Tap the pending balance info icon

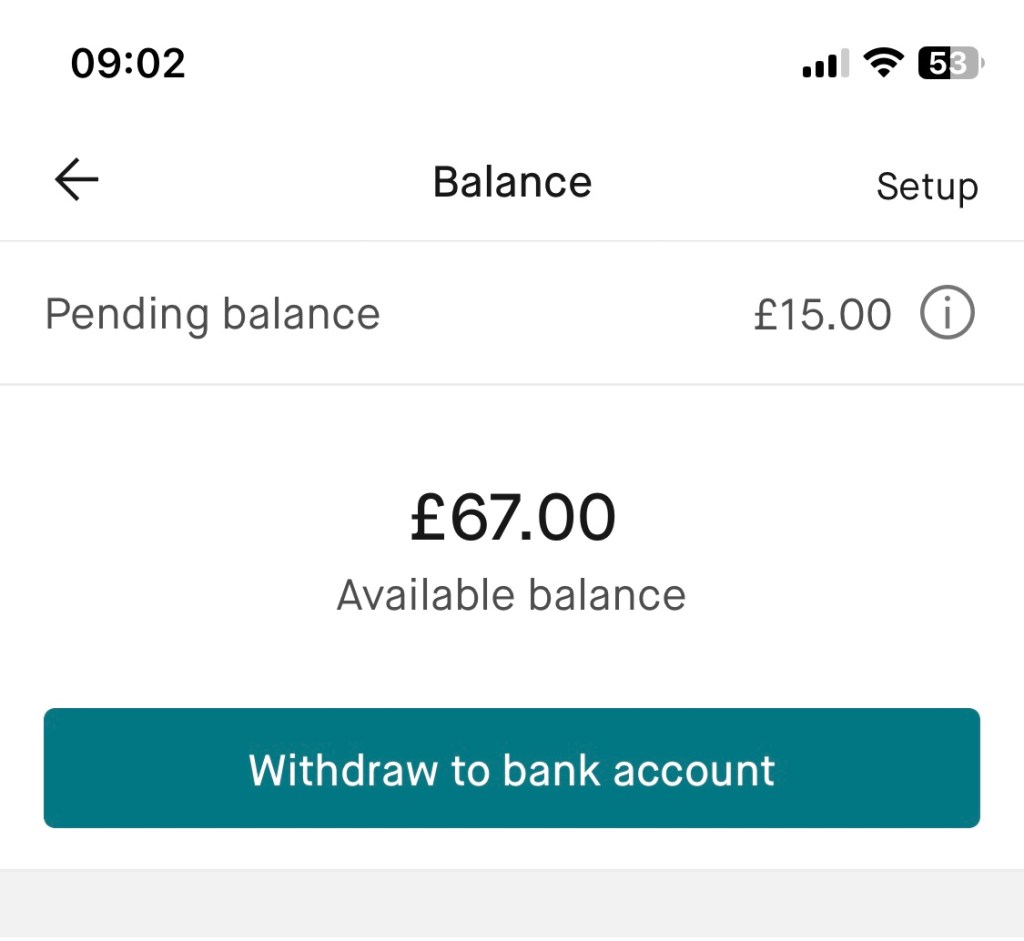(x=946, y=315)
